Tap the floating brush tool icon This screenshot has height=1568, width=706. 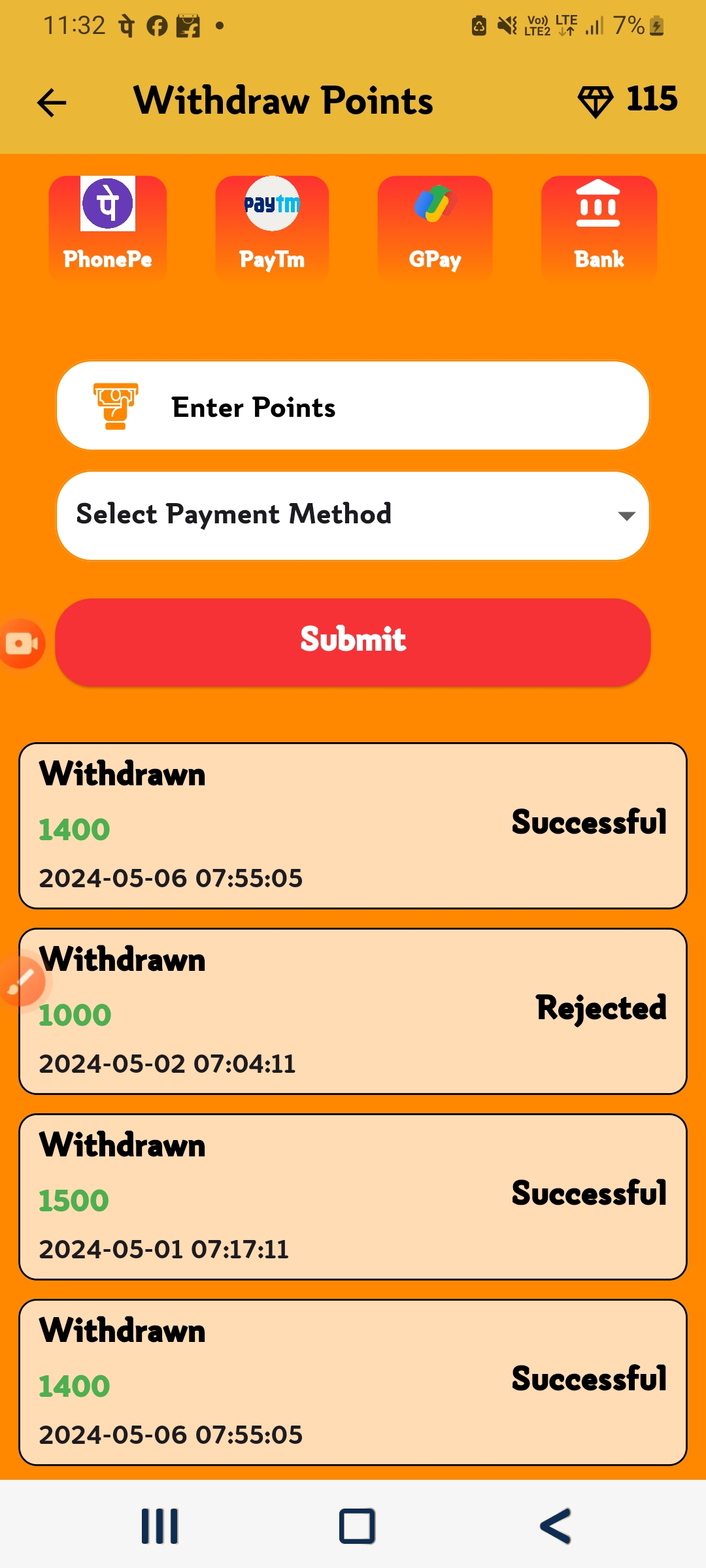point(22,981)
